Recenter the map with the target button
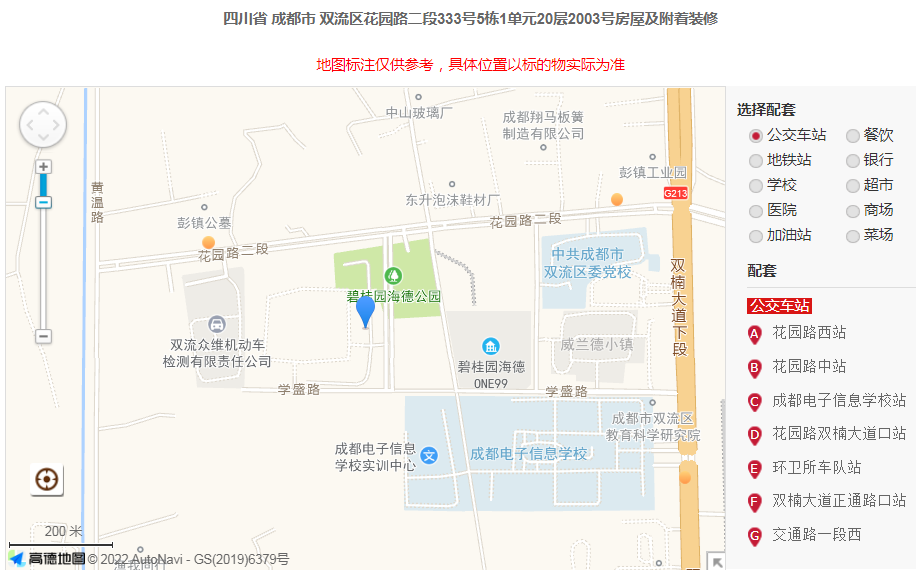This screenshot has height=570, width=916. (46, 480)
